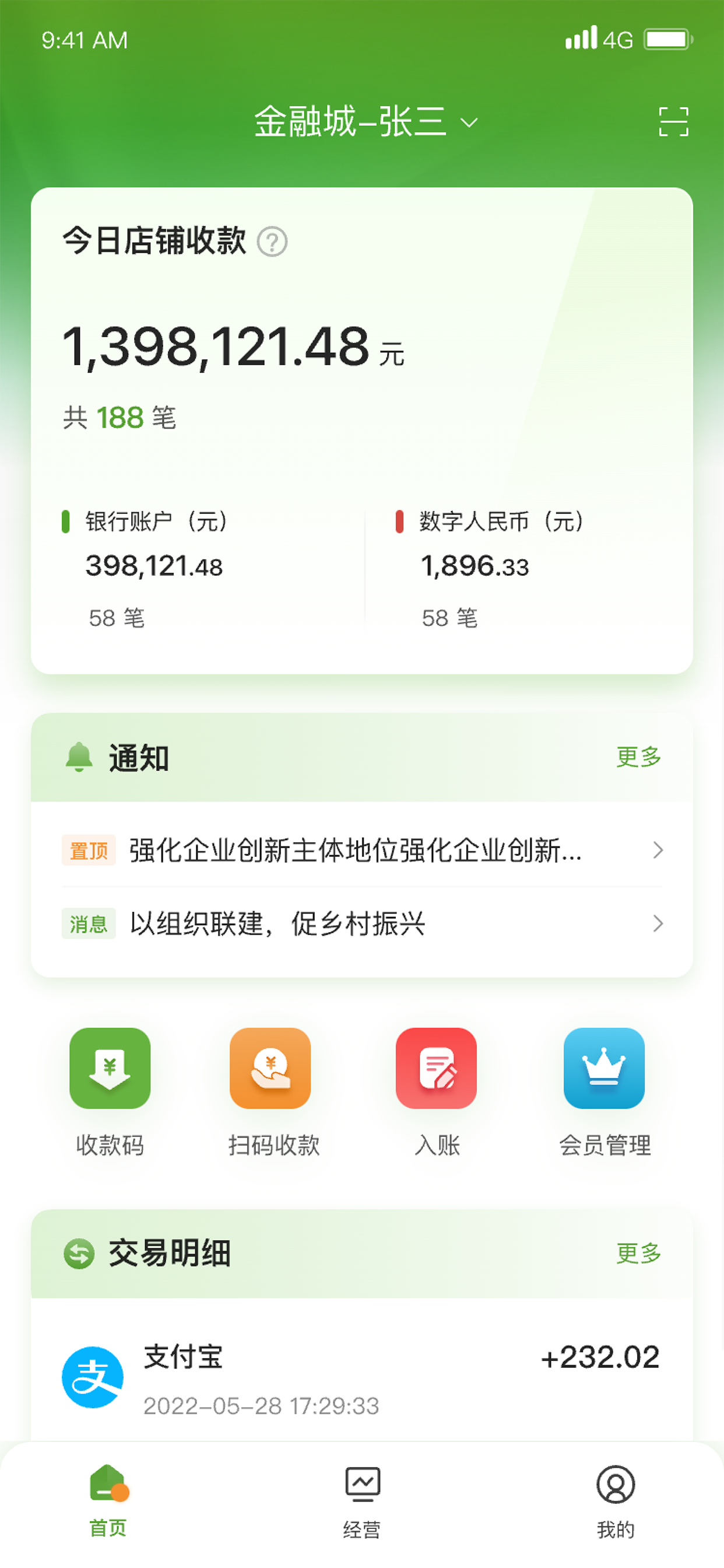
Task: Click the 置顶 badge label
Action: tap(89, 851)
